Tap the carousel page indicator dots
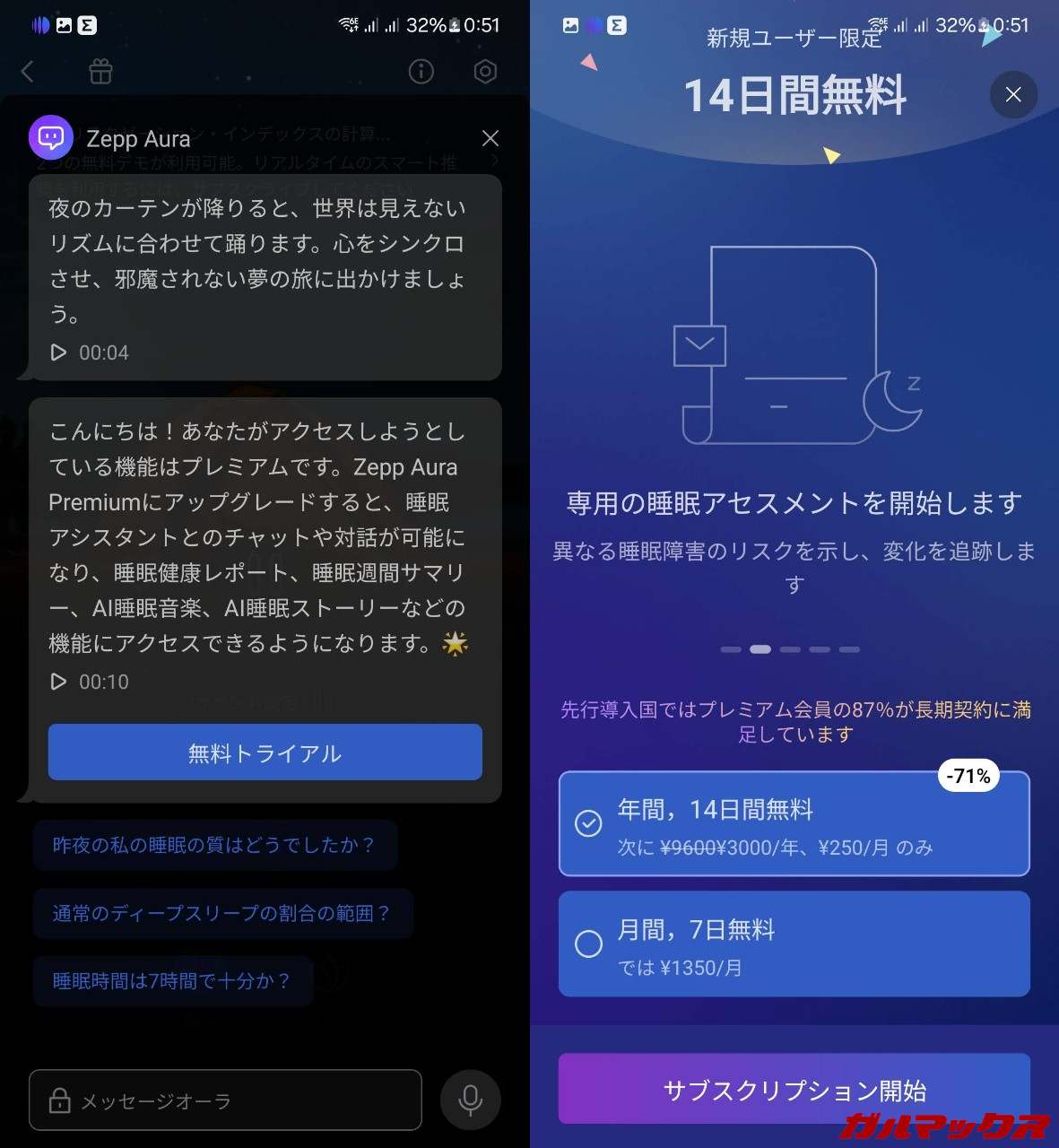The height and width of the screenshot is (1148, 1059). [x=790, y=649]
